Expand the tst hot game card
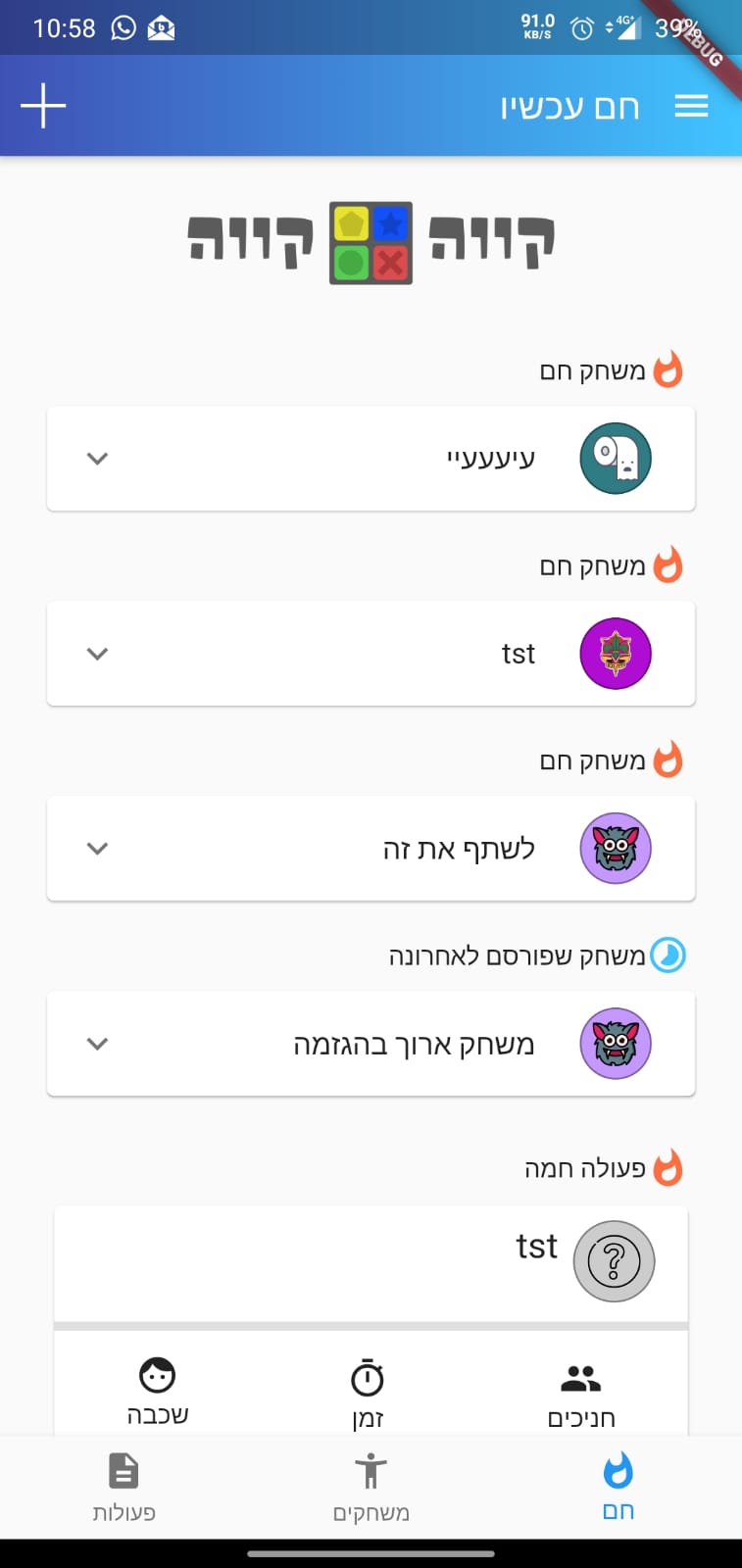This screenshot has width=742, height=1568. coord(97,654)
